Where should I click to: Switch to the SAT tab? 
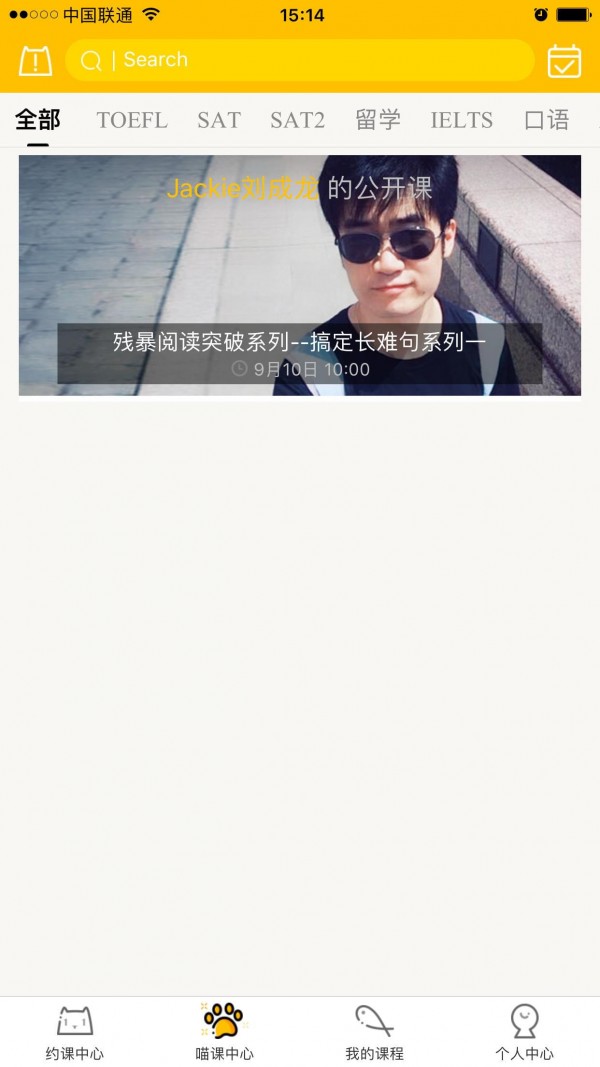coord(219,121)
